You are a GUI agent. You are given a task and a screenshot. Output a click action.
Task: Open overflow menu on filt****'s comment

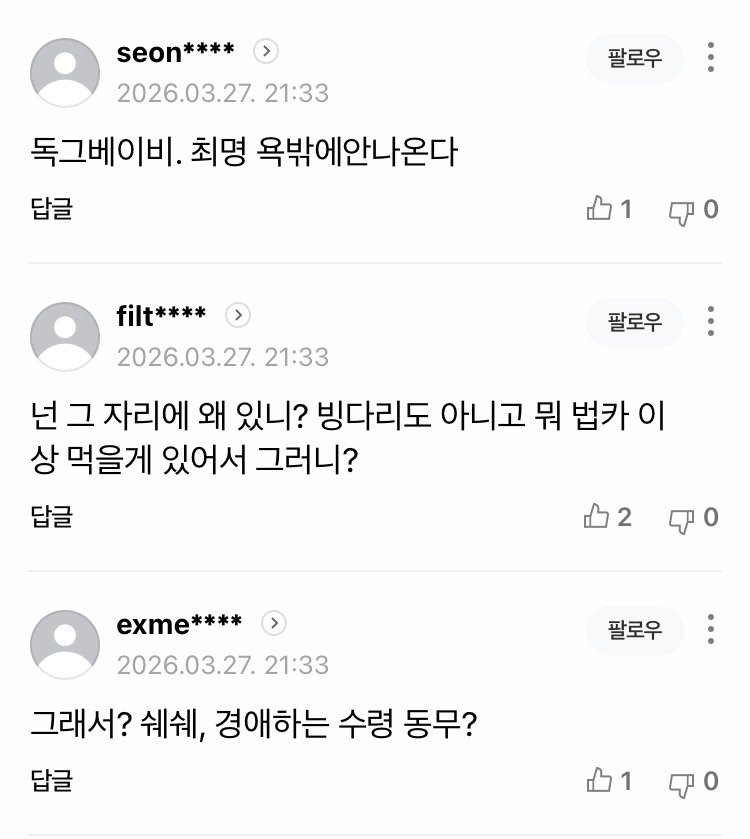tap(710, 321)
